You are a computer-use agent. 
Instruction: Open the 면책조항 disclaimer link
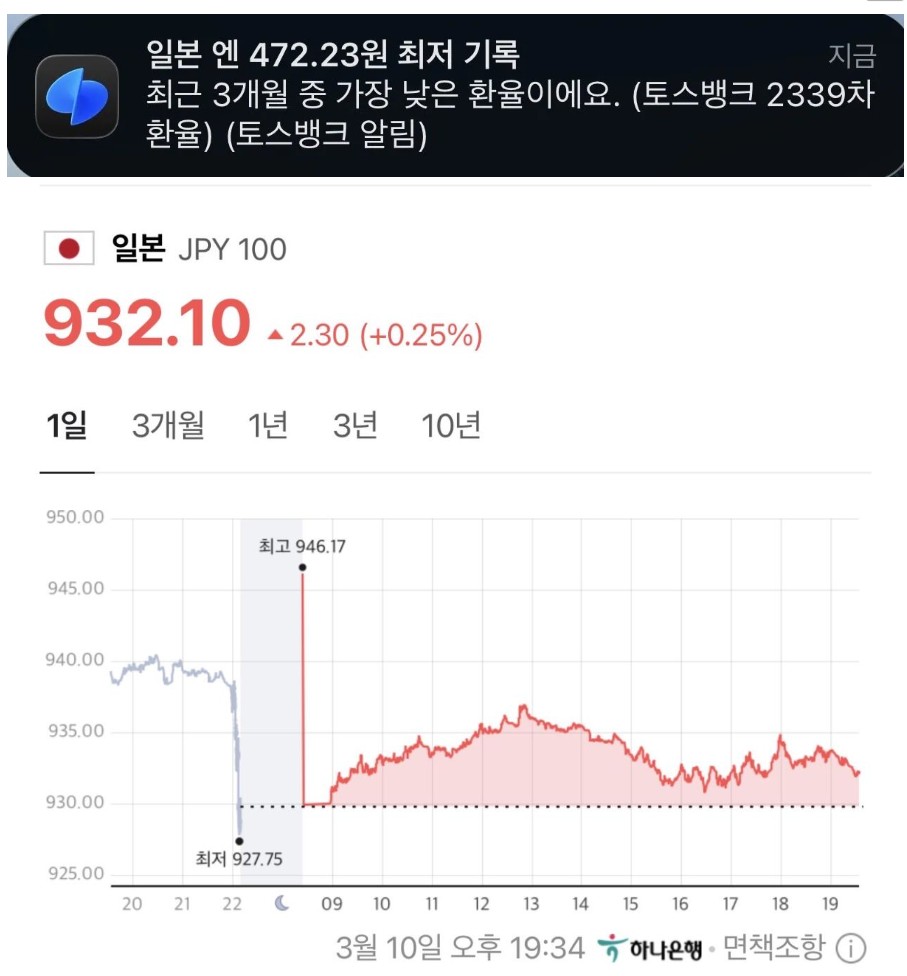coord(774,947)
